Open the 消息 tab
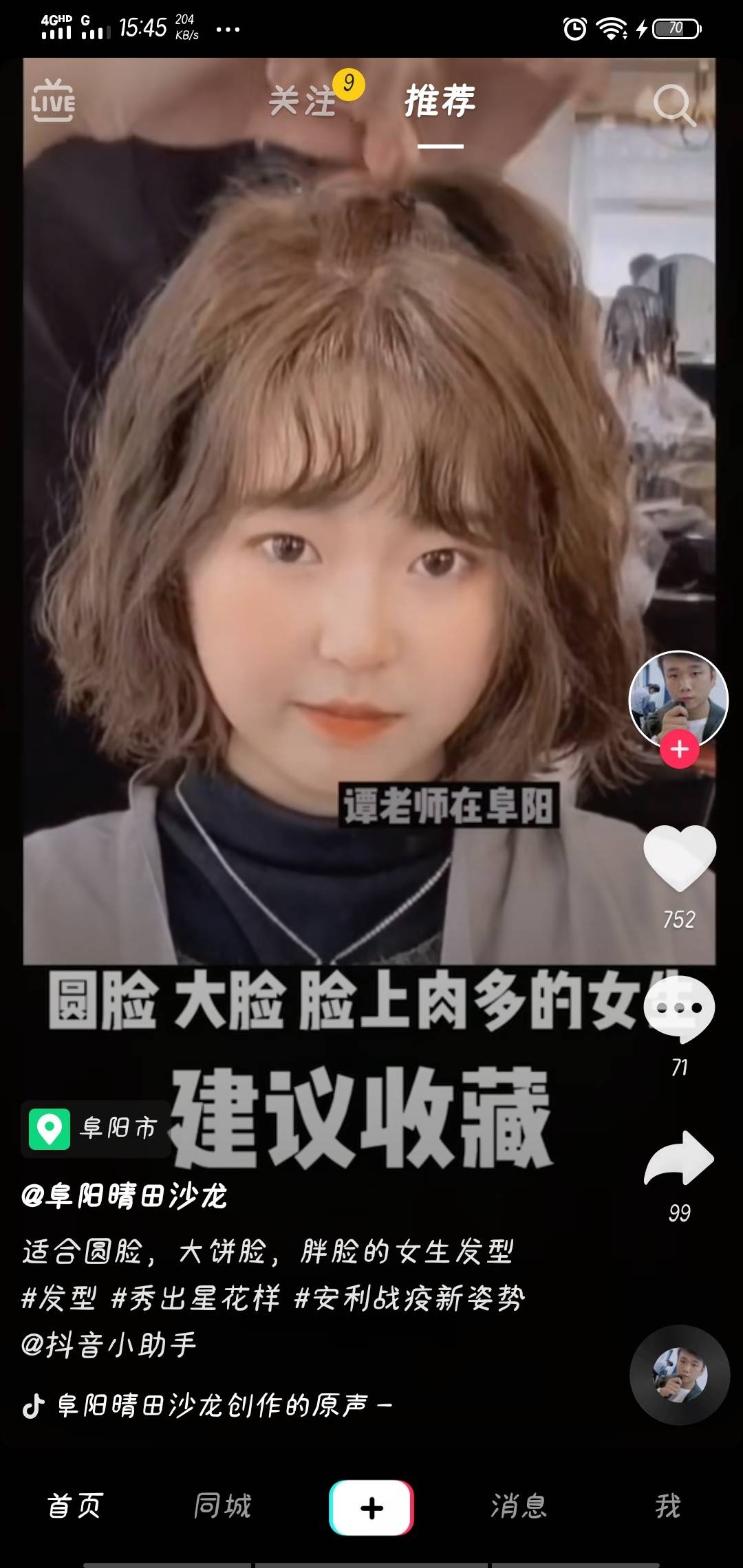The image size is (743, 1568). click(519, 1506)
